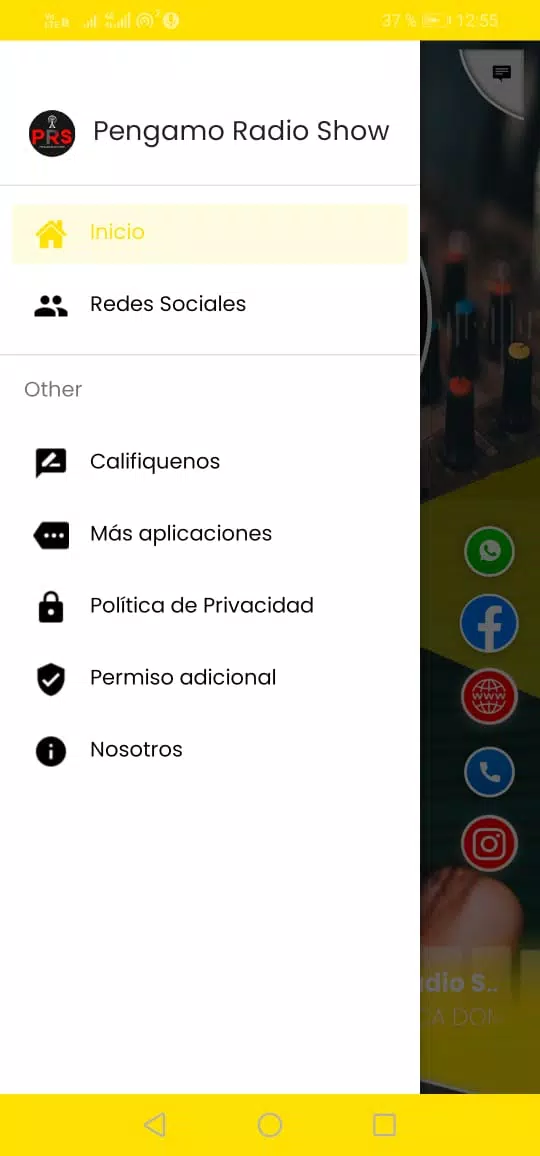Tap the WhatsApp icon
The width and height of the screenshot is (540, 1156).
click(489, 551)
